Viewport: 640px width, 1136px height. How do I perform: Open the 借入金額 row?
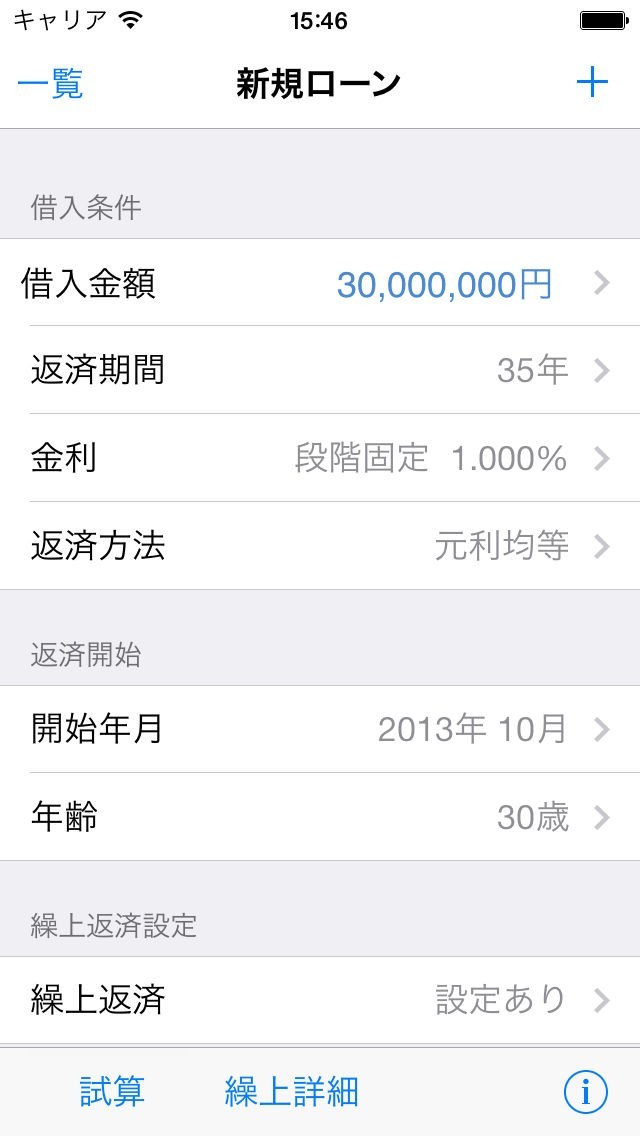[320, 283]
